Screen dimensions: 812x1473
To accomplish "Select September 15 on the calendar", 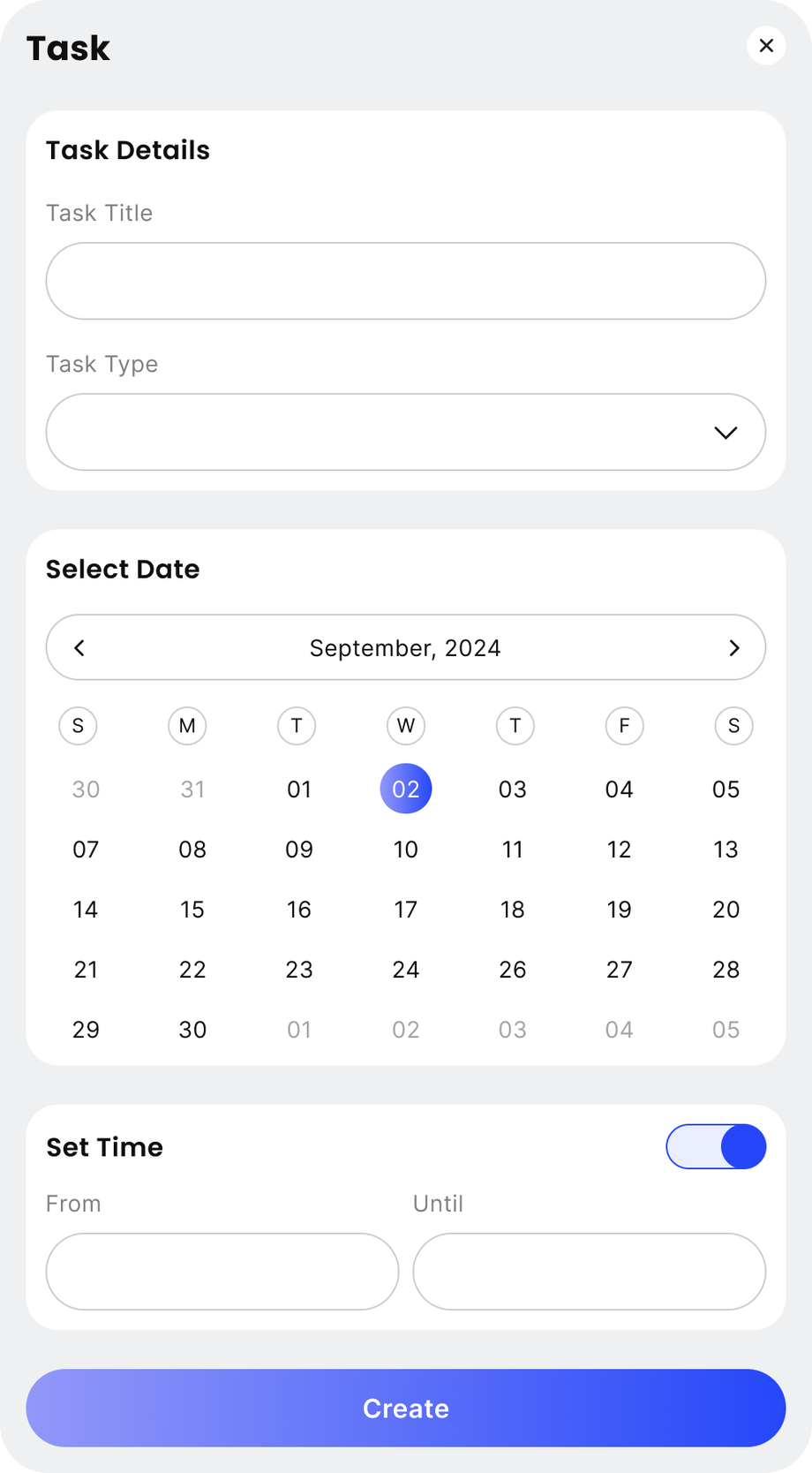I will point(192,910).
